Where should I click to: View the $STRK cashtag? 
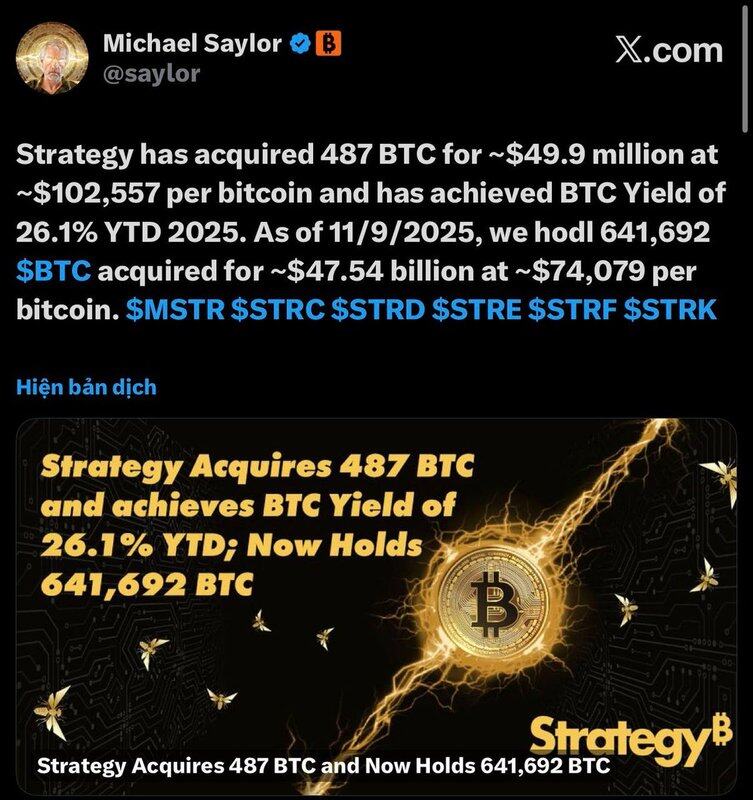(669, 311)
